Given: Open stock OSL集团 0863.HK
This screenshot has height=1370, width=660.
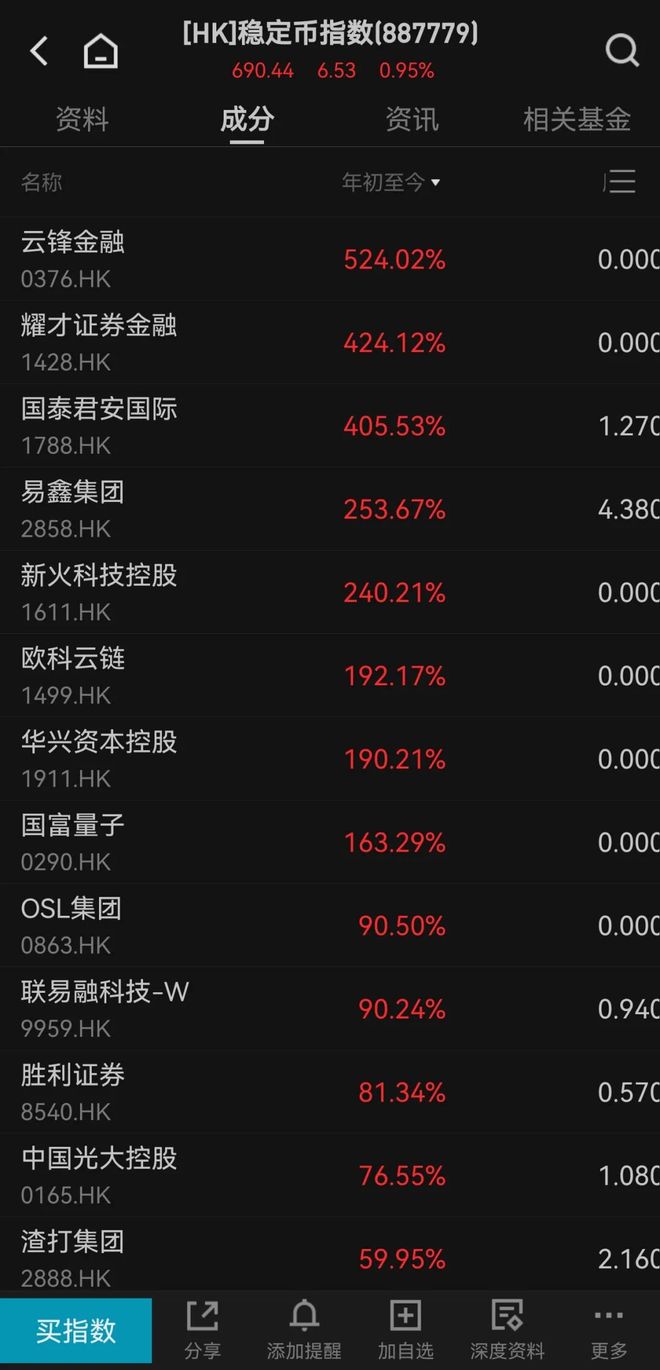Looking at the screenshot, I should 330,926.
